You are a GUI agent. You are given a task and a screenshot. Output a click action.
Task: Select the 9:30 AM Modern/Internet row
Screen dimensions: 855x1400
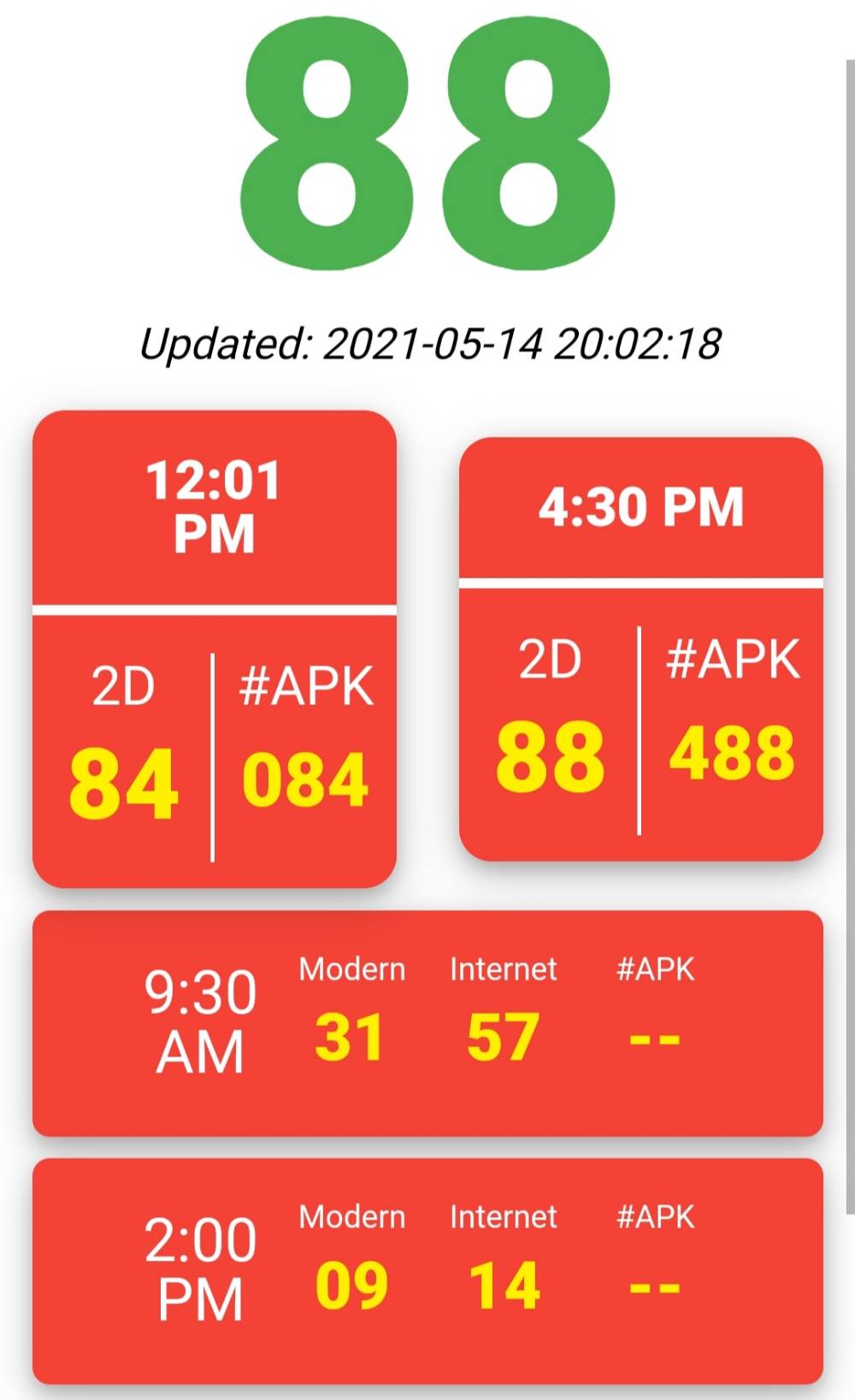click(x=427, y=1023)
